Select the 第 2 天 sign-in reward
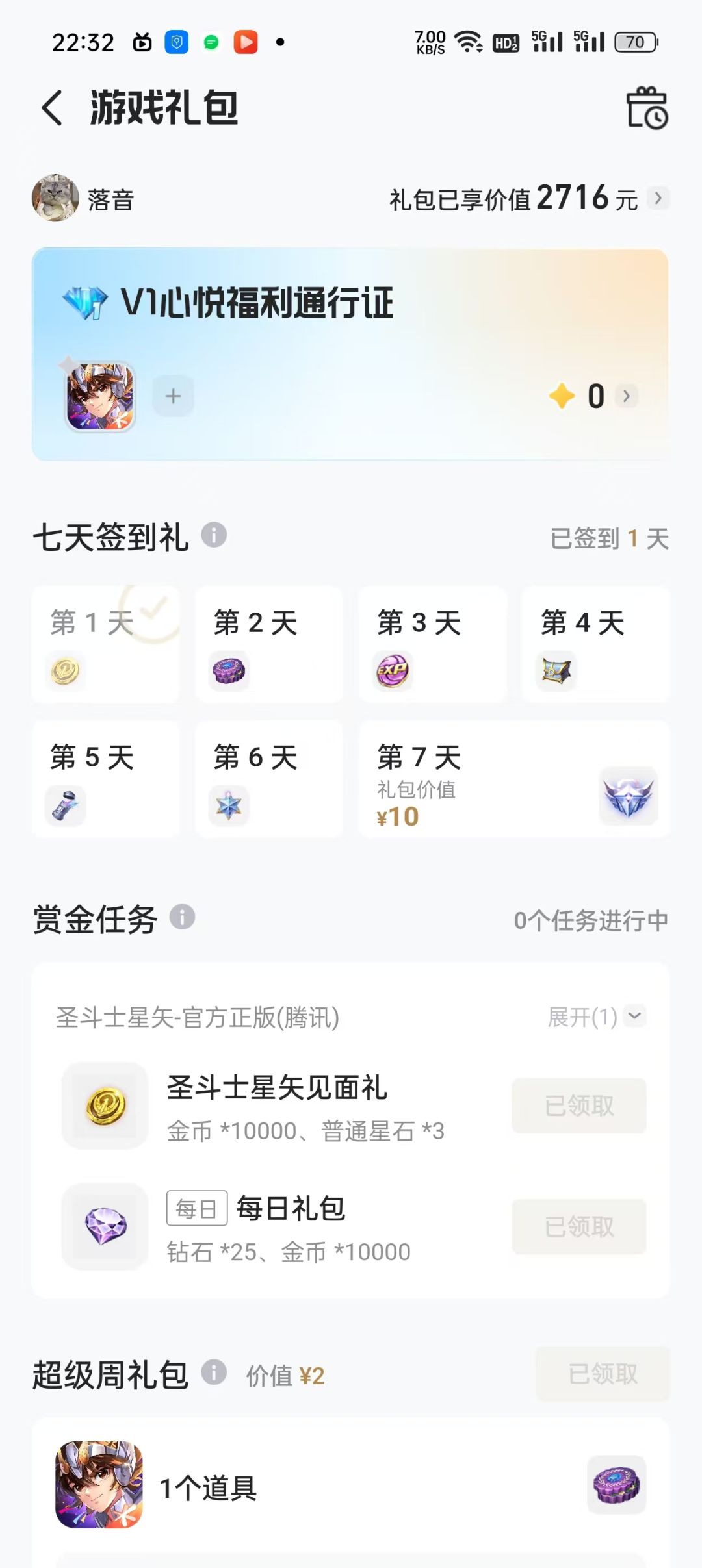The image size is (702, 1568). [x=268, y=644]
